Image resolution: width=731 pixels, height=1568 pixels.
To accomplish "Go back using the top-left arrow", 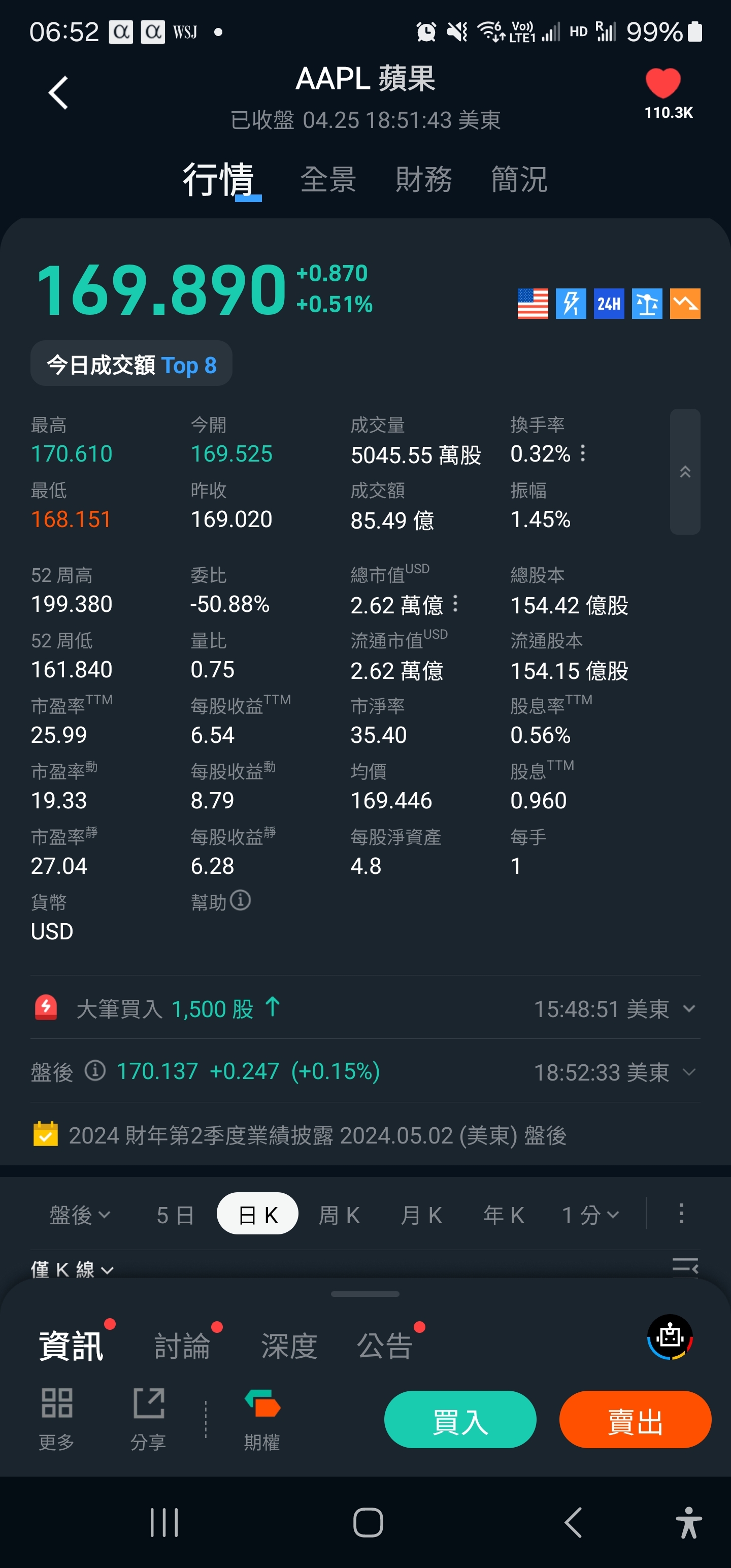I will point(58,93).
